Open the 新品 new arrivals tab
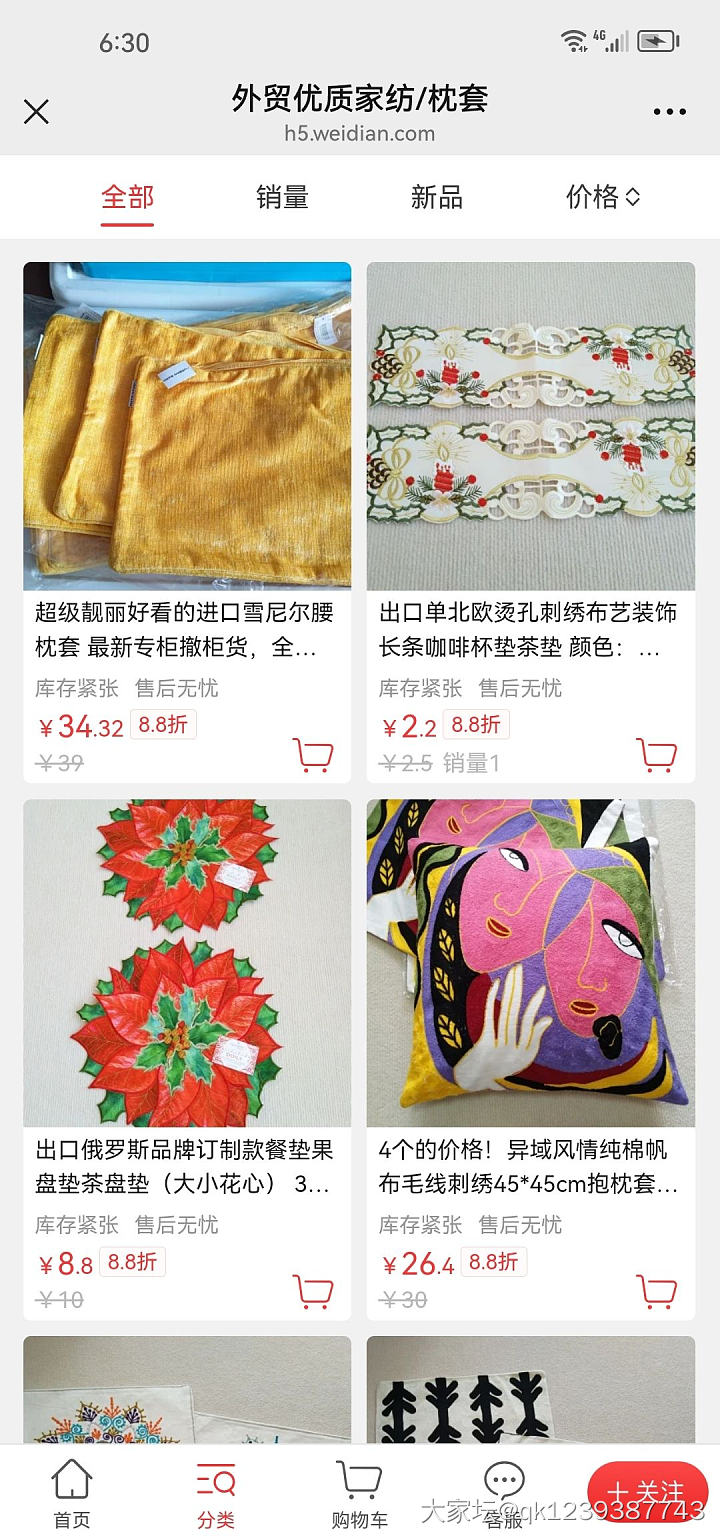Screen dimensions: 720x1540 tap(434, 198)
